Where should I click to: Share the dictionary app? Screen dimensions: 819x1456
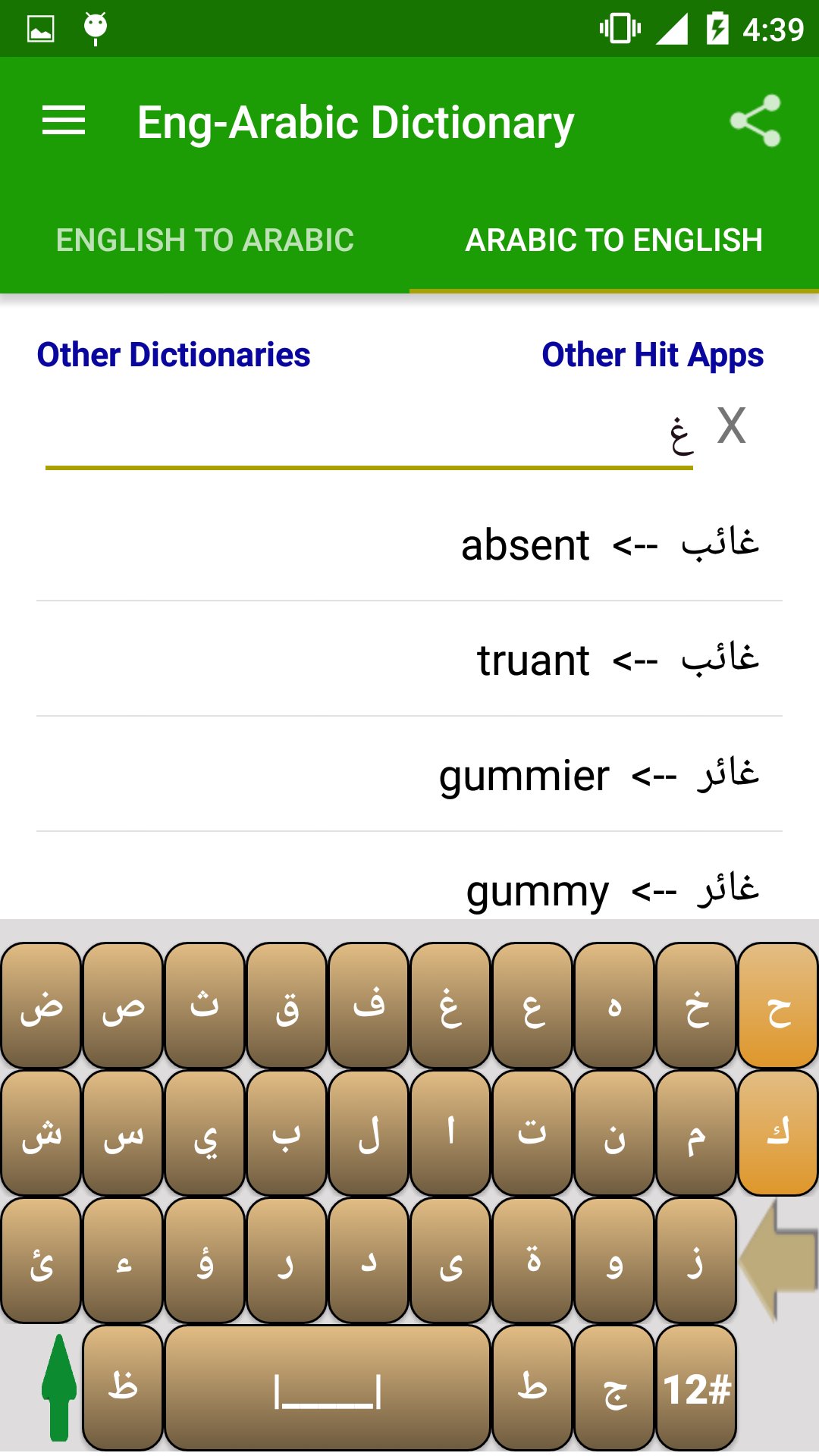coord(755,121)
